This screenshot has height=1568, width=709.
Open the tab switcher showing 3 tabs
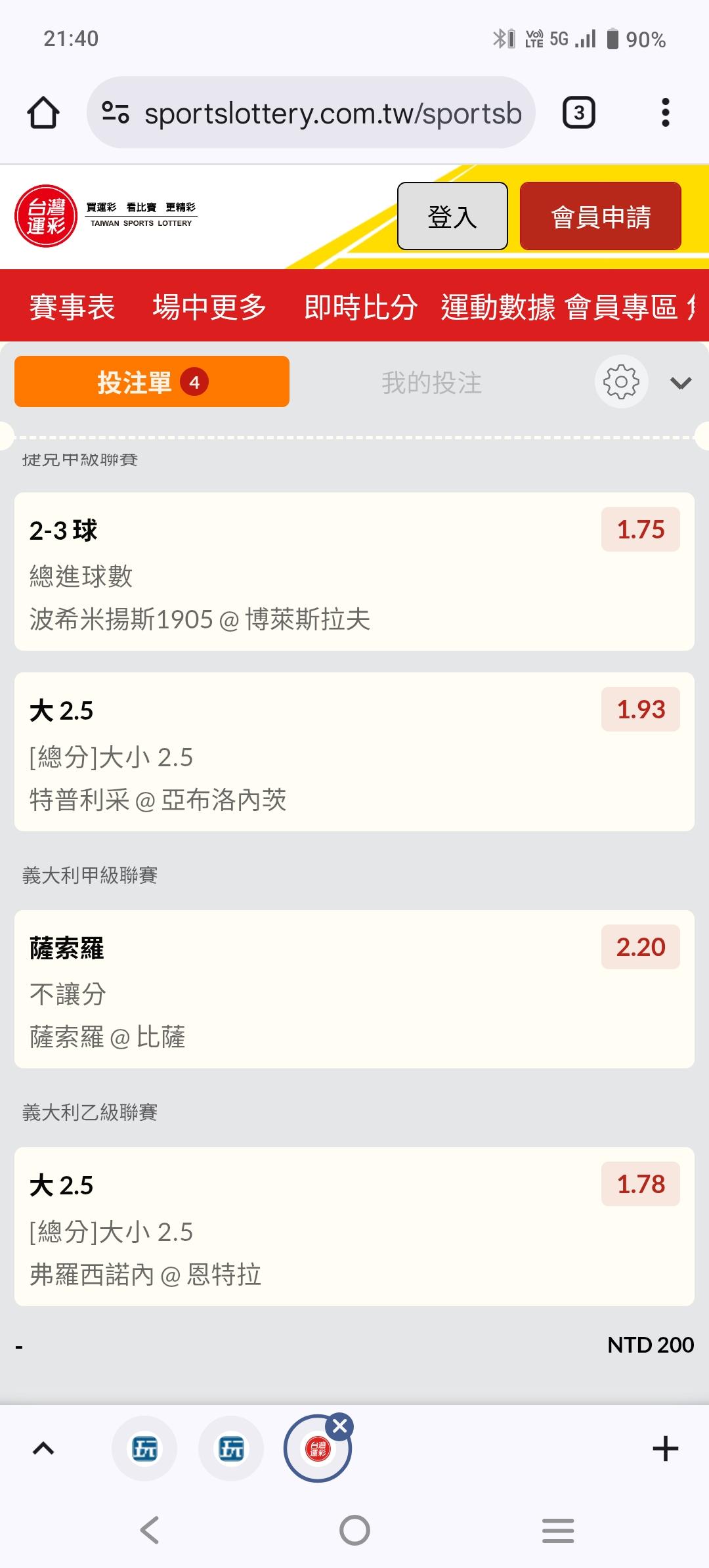point(578,113)
